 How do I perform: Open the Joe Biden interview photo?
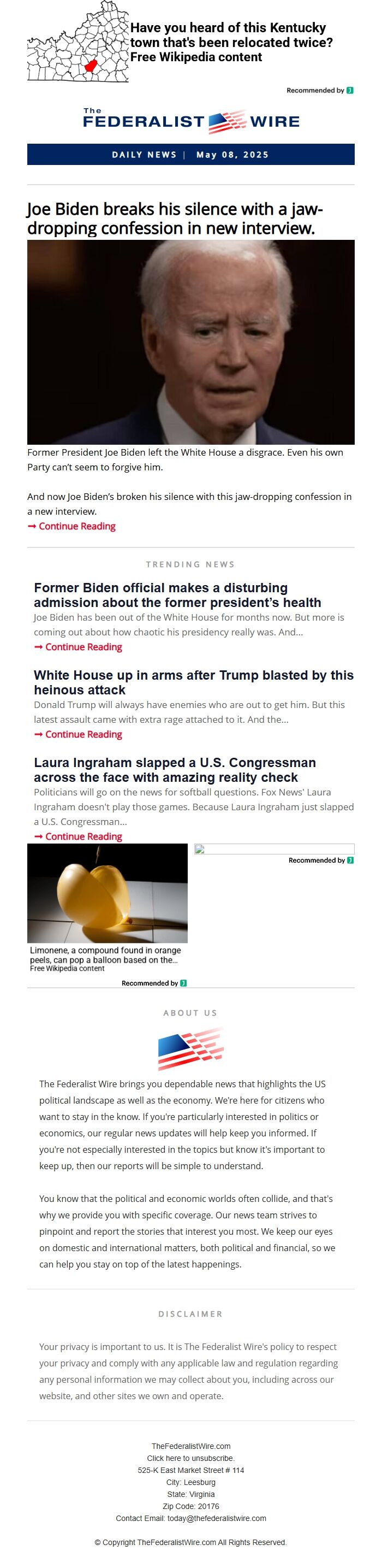190,341
